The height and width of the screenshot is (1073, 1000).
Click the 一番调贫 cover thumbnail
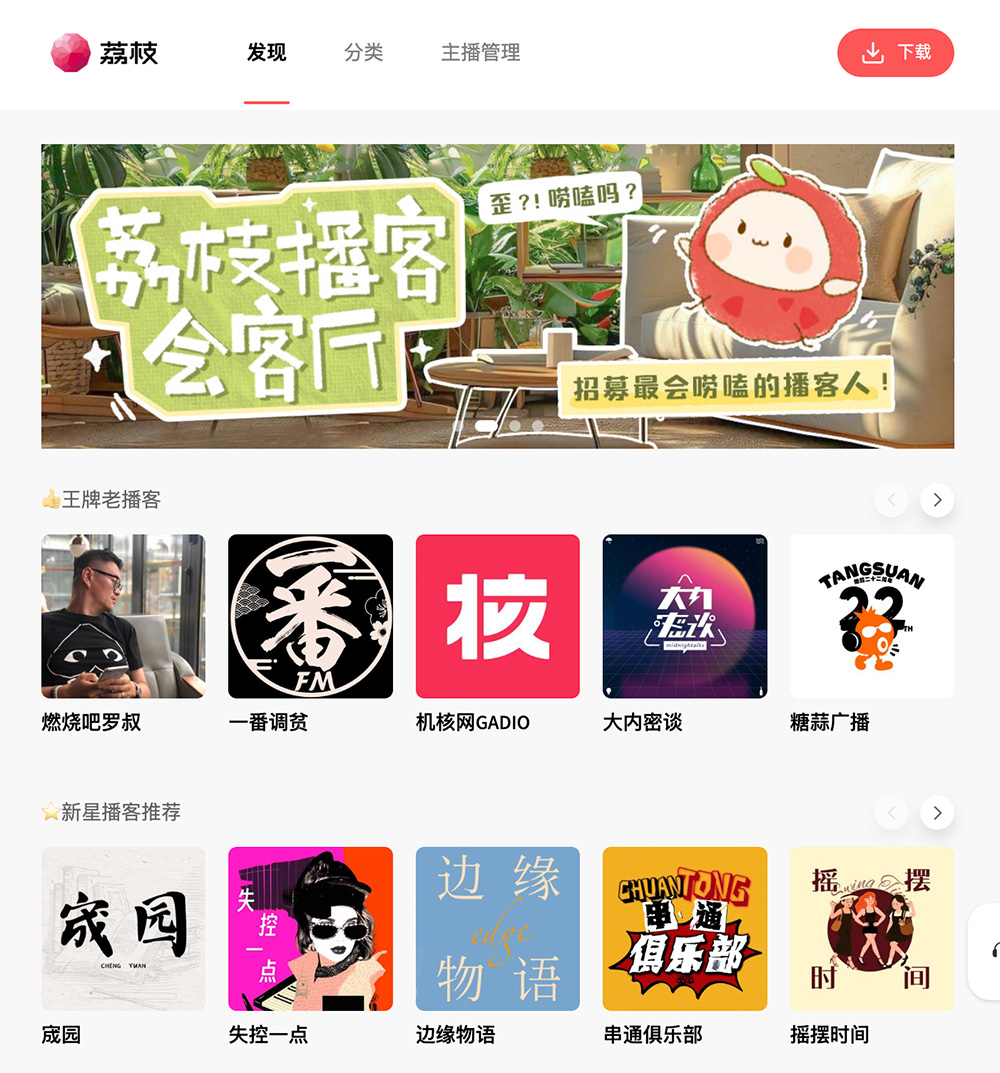point(310,616)
